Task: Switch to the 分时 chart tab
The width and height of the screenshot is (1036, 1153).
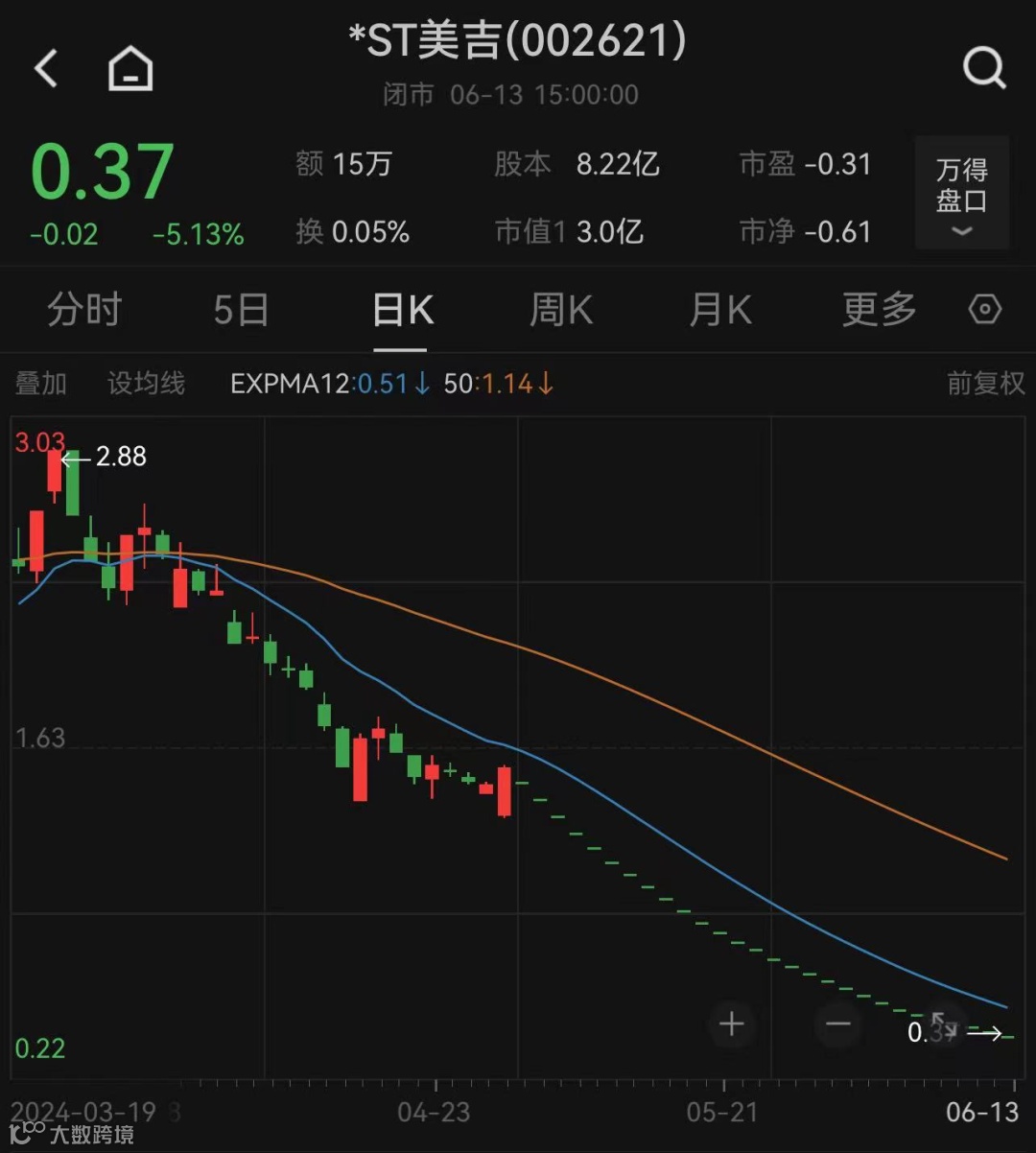Action: click(84, 310)
